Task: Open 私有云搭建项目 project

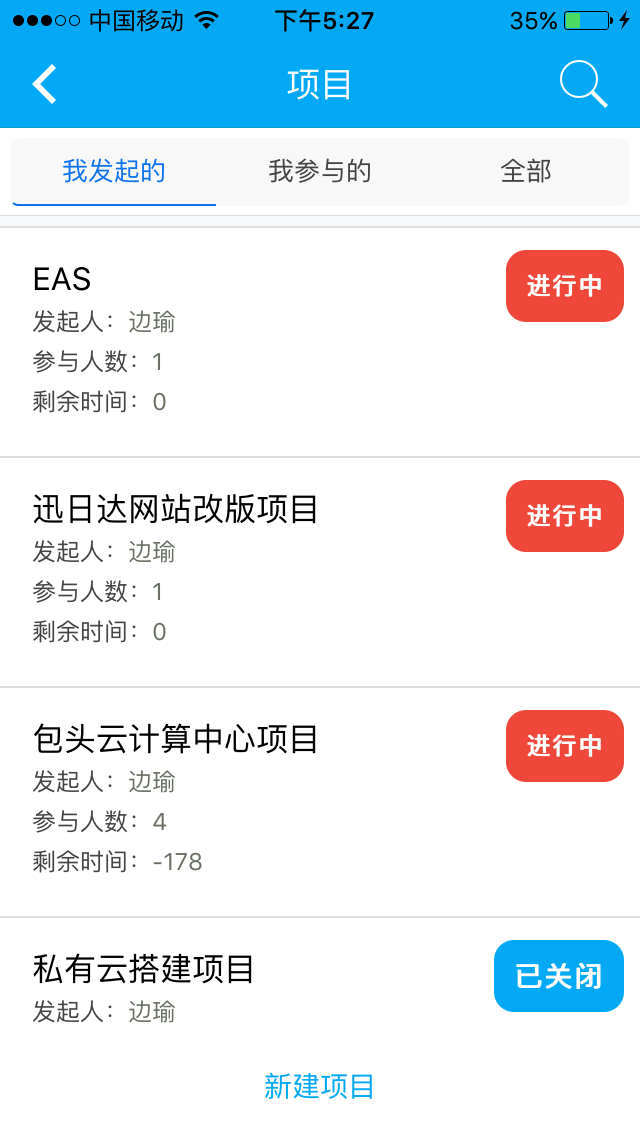Action: (x=144, y=969)
